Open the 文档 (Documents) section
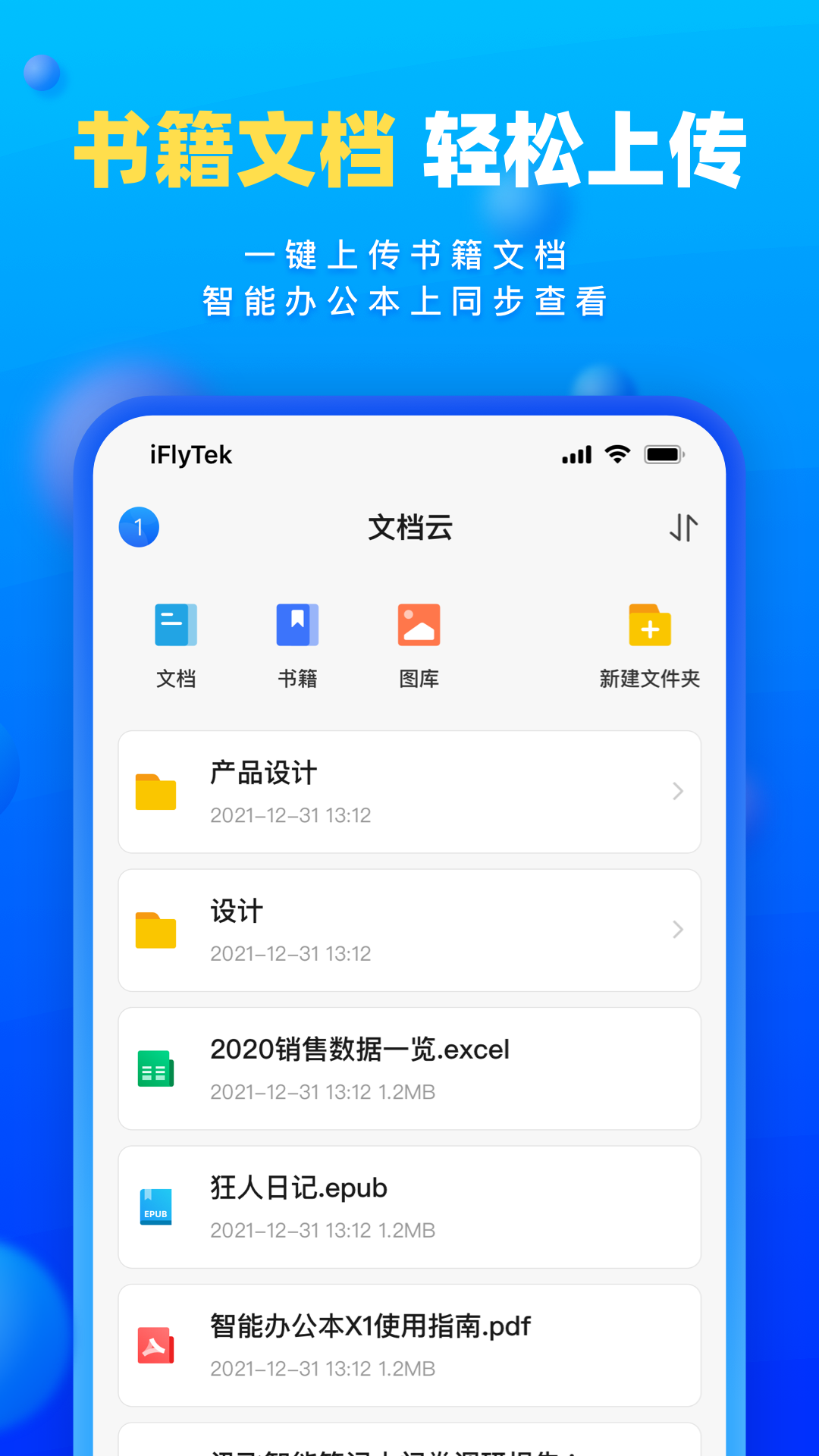 (x=176, y=641)
